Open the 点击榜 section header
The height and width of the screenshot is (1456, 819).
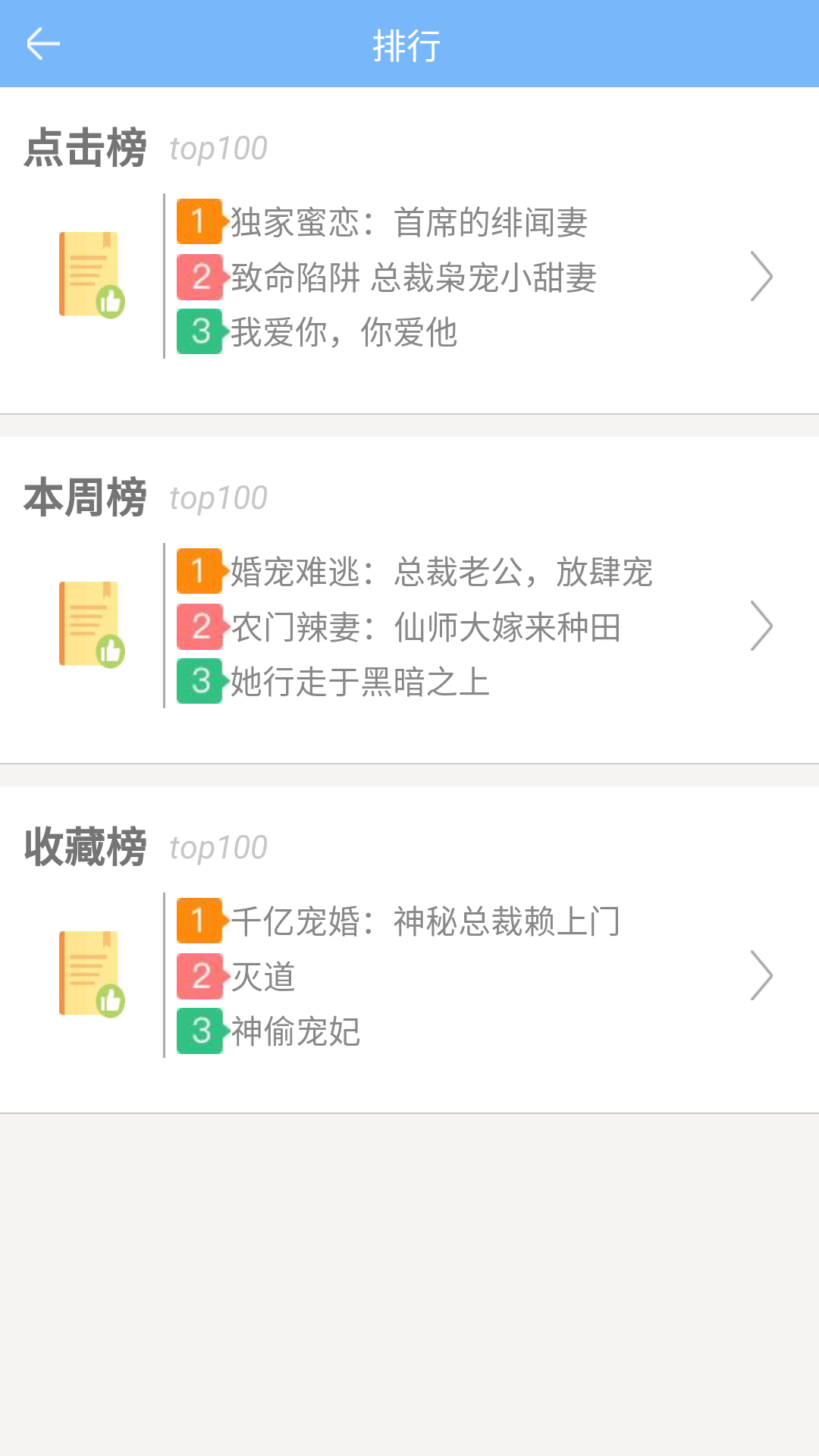(x=85, y=148)
